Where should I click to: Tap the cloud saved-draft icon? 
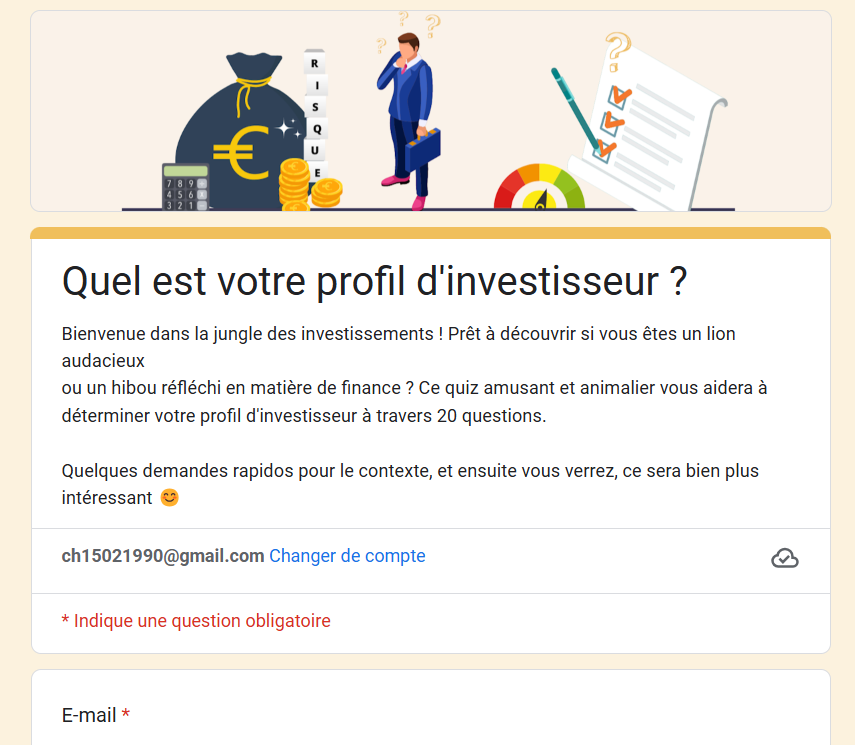coord(785,558)
